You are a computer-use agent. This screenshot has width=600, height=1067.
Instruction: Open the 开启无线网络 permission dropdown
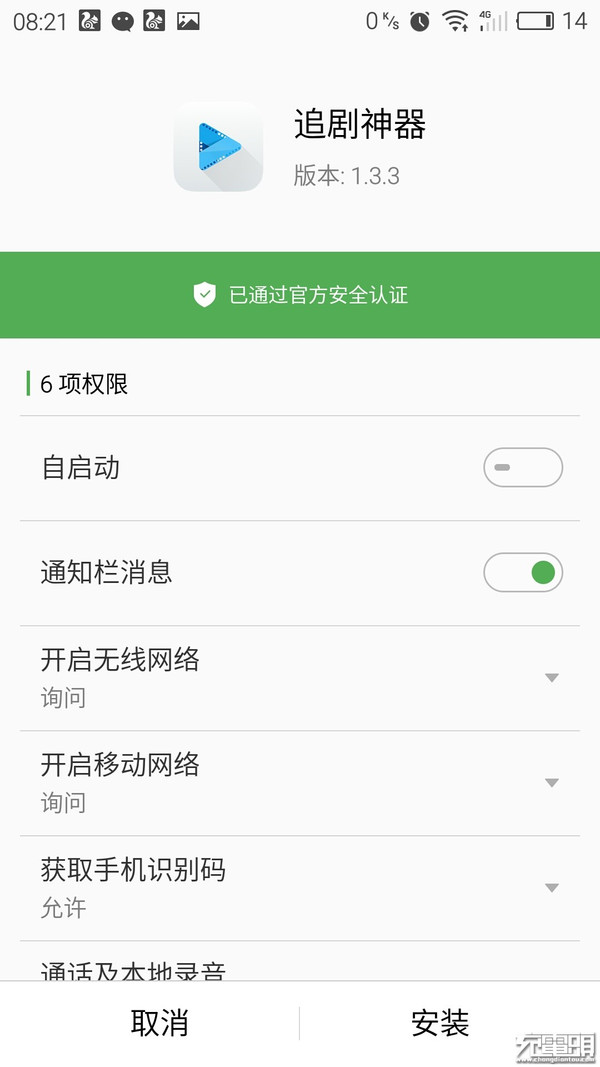click(299, 678)
